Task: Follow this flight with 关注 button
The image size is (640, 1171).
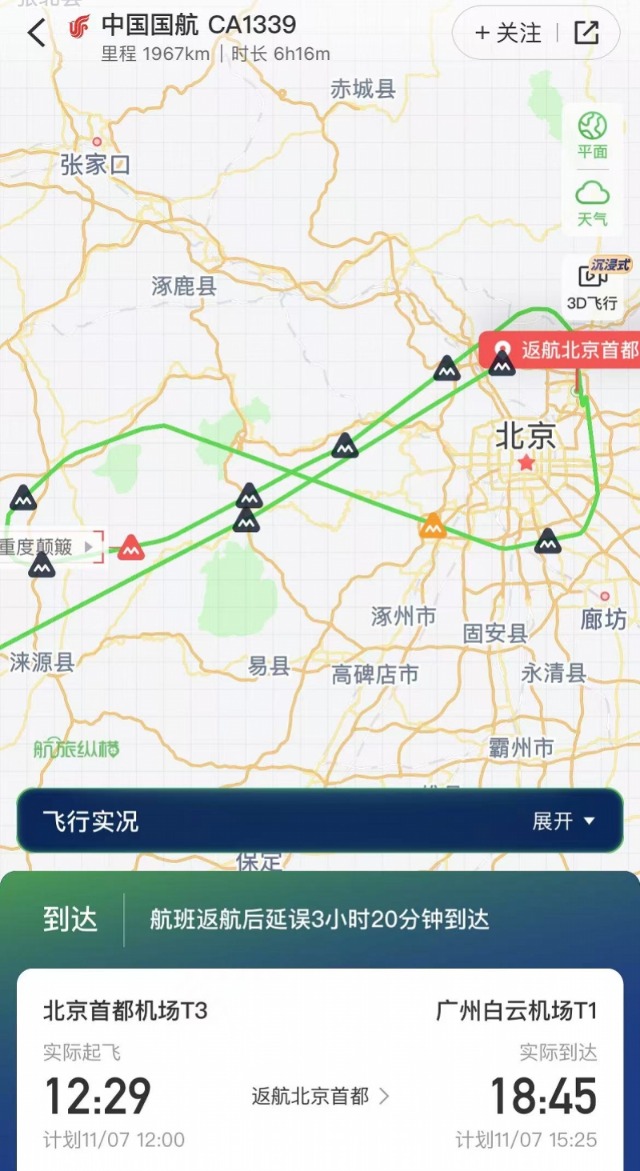Action: (x=508, y=33)
